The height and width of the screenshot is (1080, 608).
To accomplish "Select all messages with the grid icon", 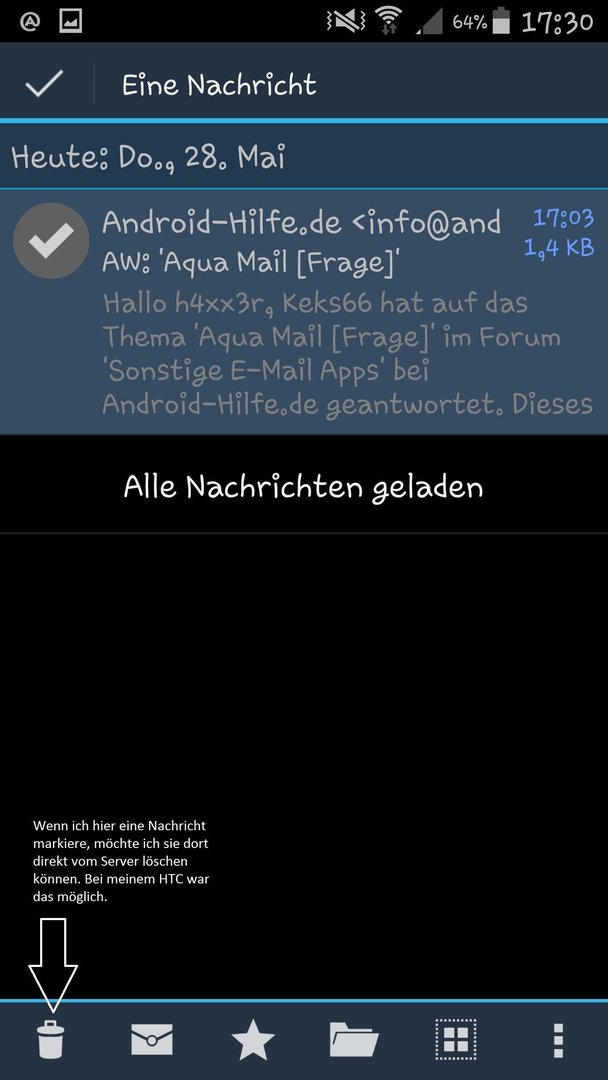I will (x=455, y=1040).
